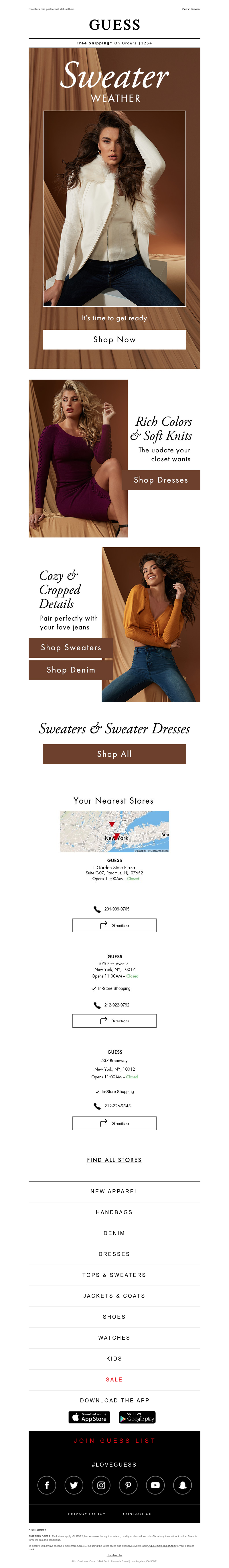This screenshot has width=229, height=1568.
Task: Open the Sale section
Action: 114,1379
